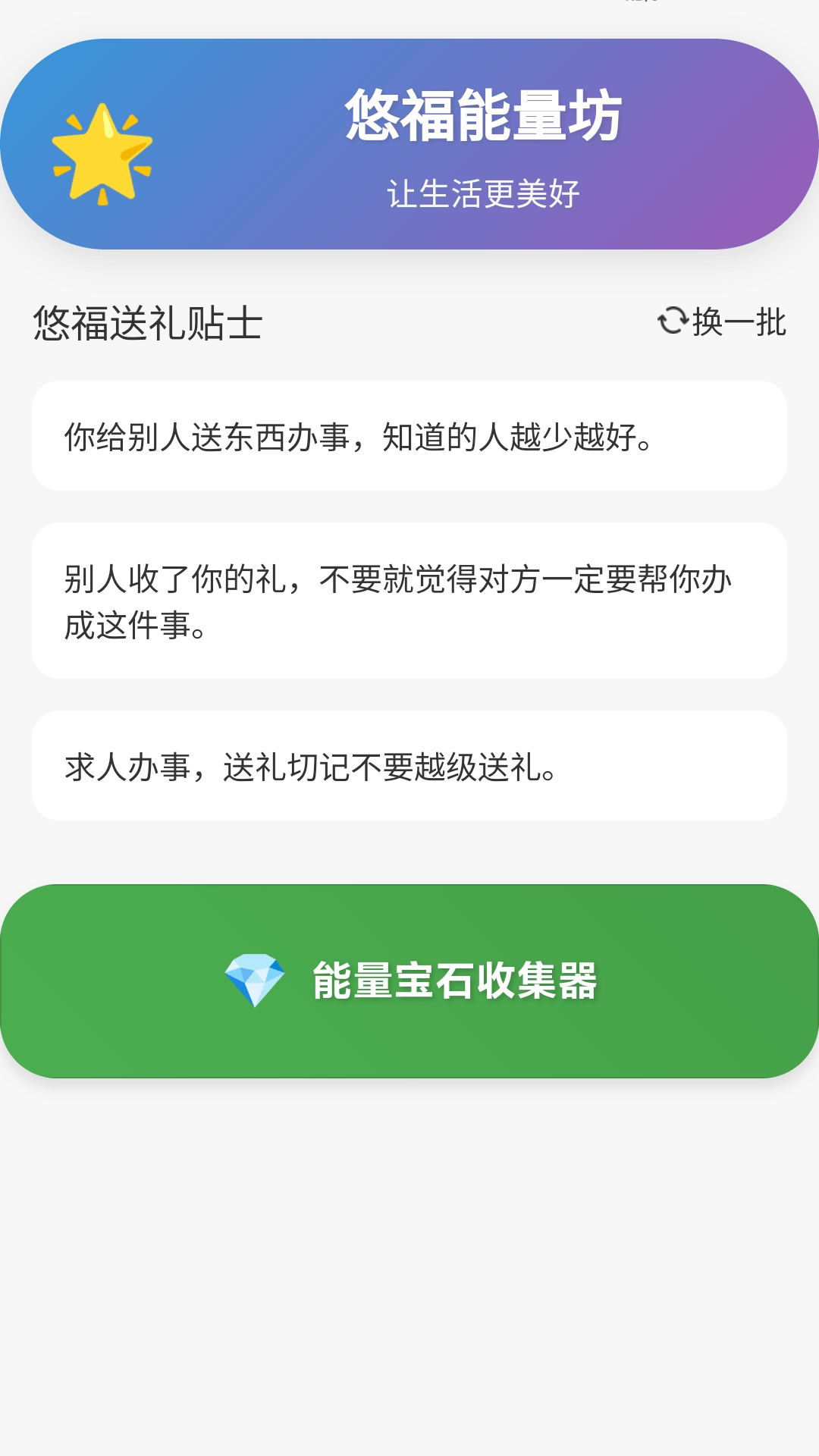The height and width of the screenshot is (1456, 819).
Task: Refresh tips with 换一批
Action: 721,322
